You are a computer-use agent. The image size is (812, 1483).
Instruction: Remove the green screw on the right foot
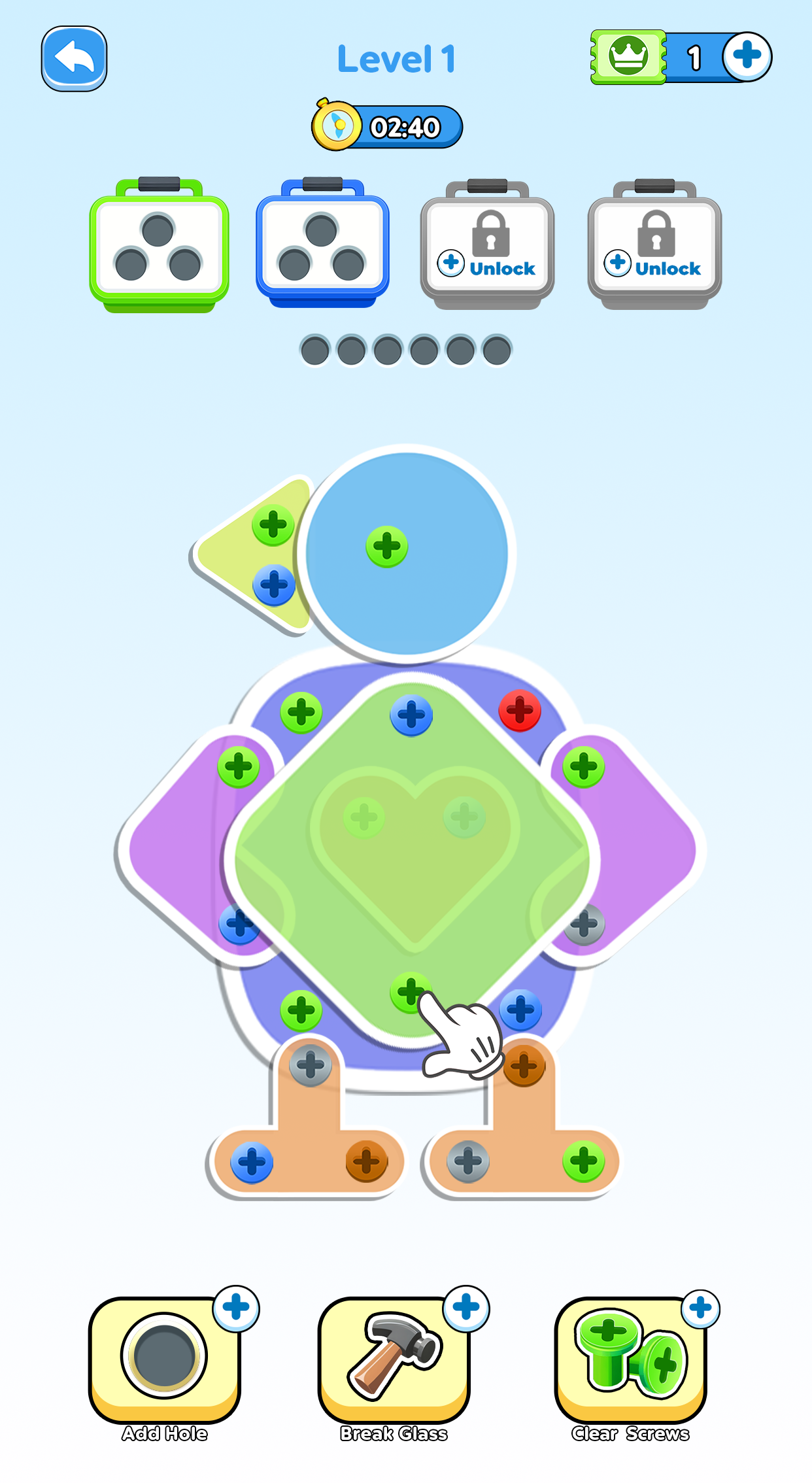click(583, 1162)
